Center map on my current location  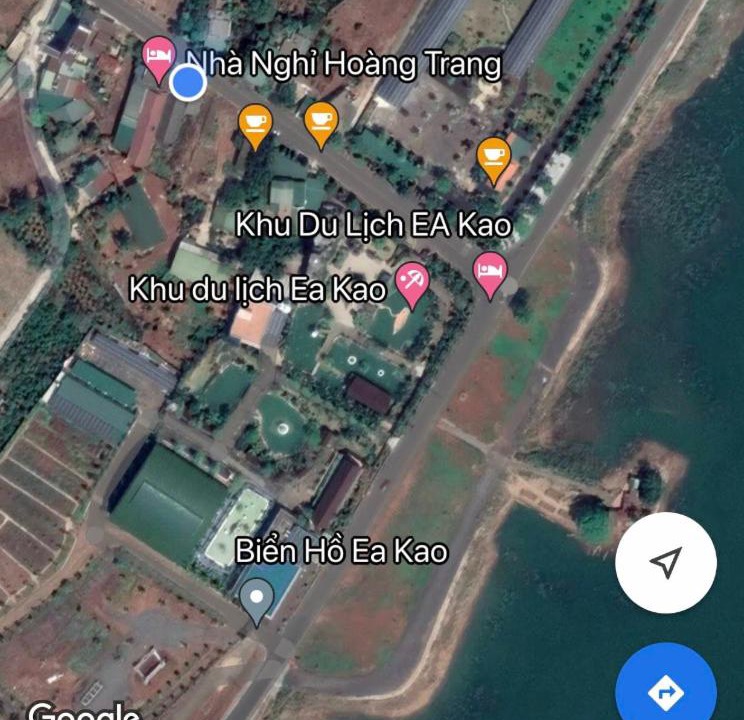(x=665, y=563)
